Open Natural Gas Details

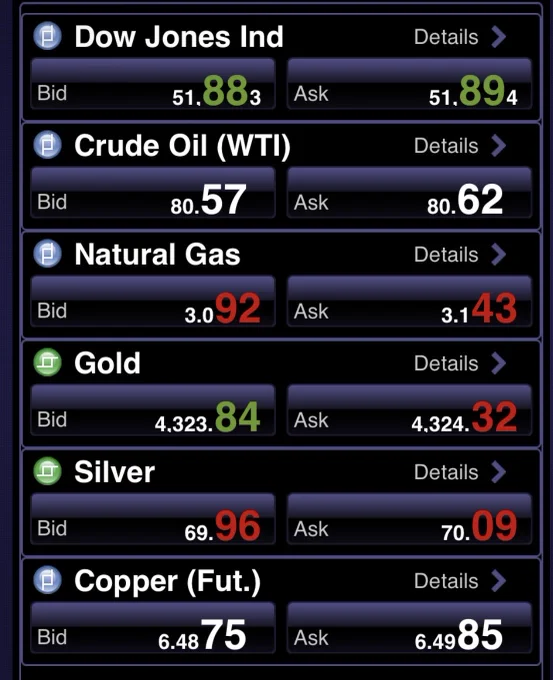460,255
